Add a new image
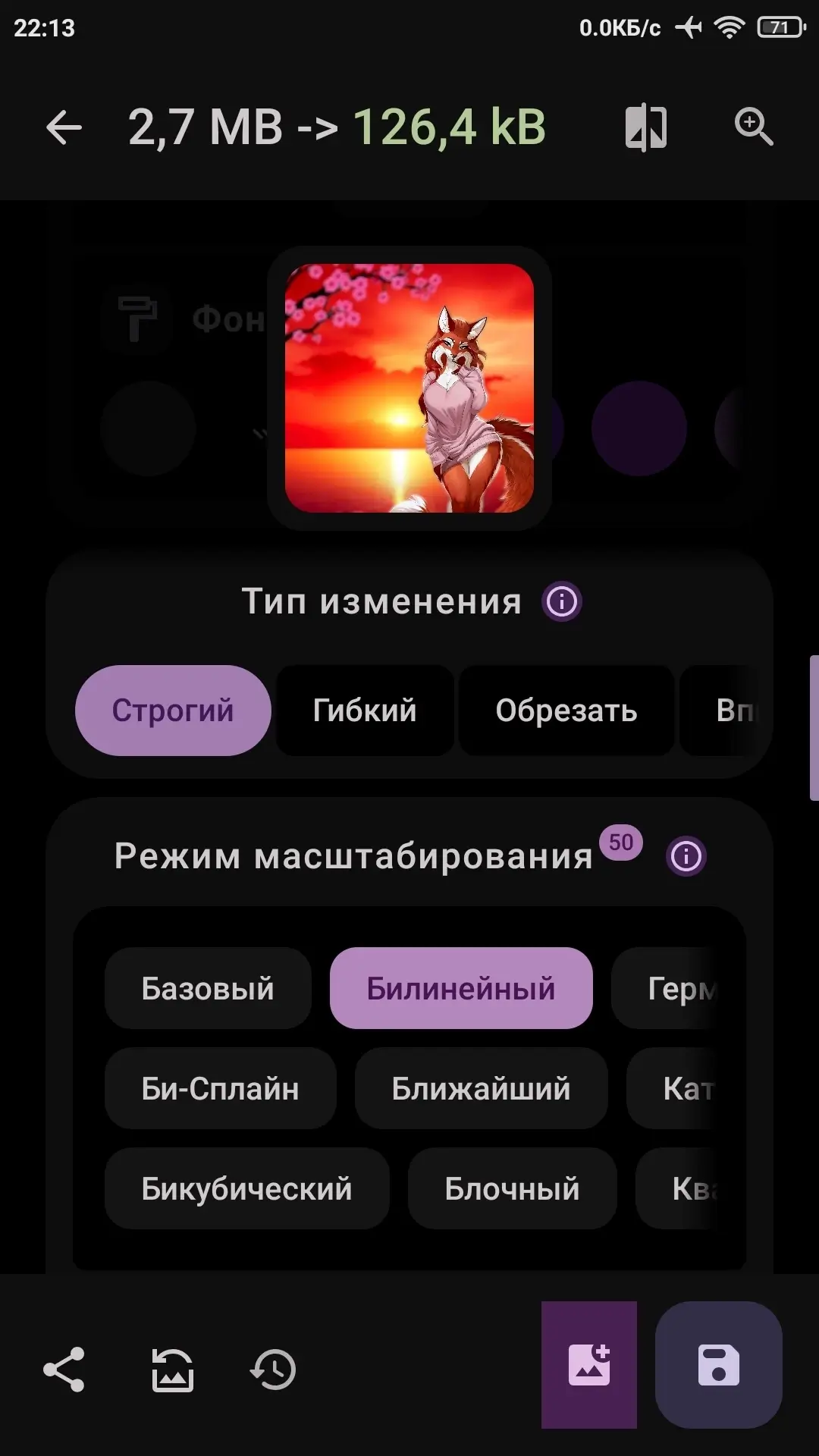Screen dimensions: 819x1456 [589, 1365]
